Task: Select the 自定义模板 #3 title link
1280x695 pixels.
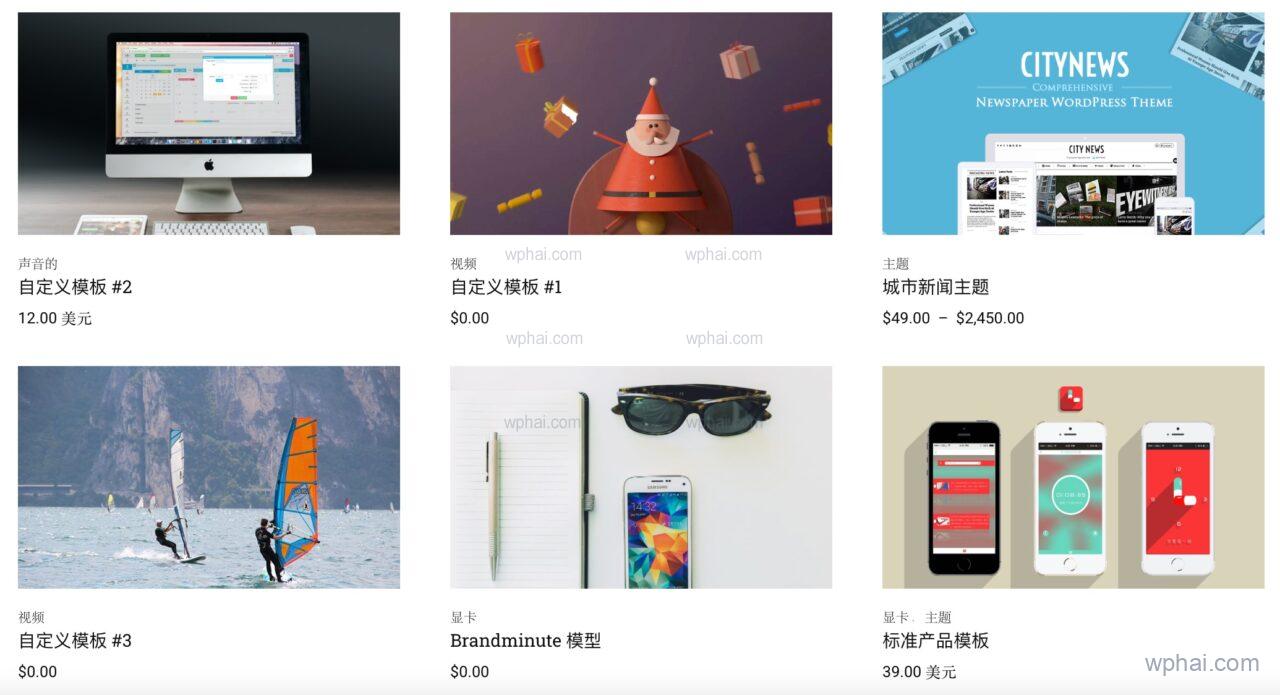Action: pyautogui.click(x=75, y=641)
